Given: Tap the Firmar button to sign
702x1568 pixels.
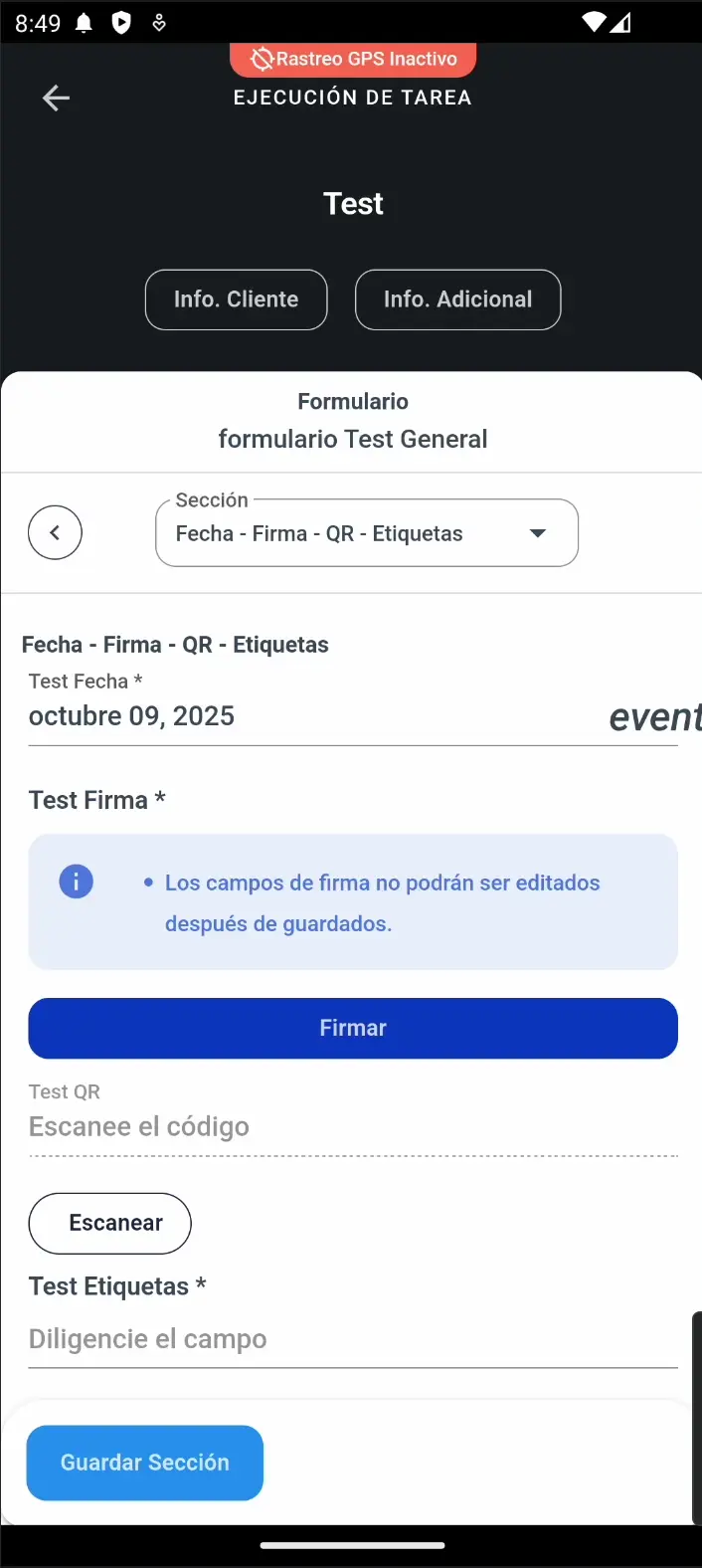Looking at the screenshot, I should coord(353,1028).
